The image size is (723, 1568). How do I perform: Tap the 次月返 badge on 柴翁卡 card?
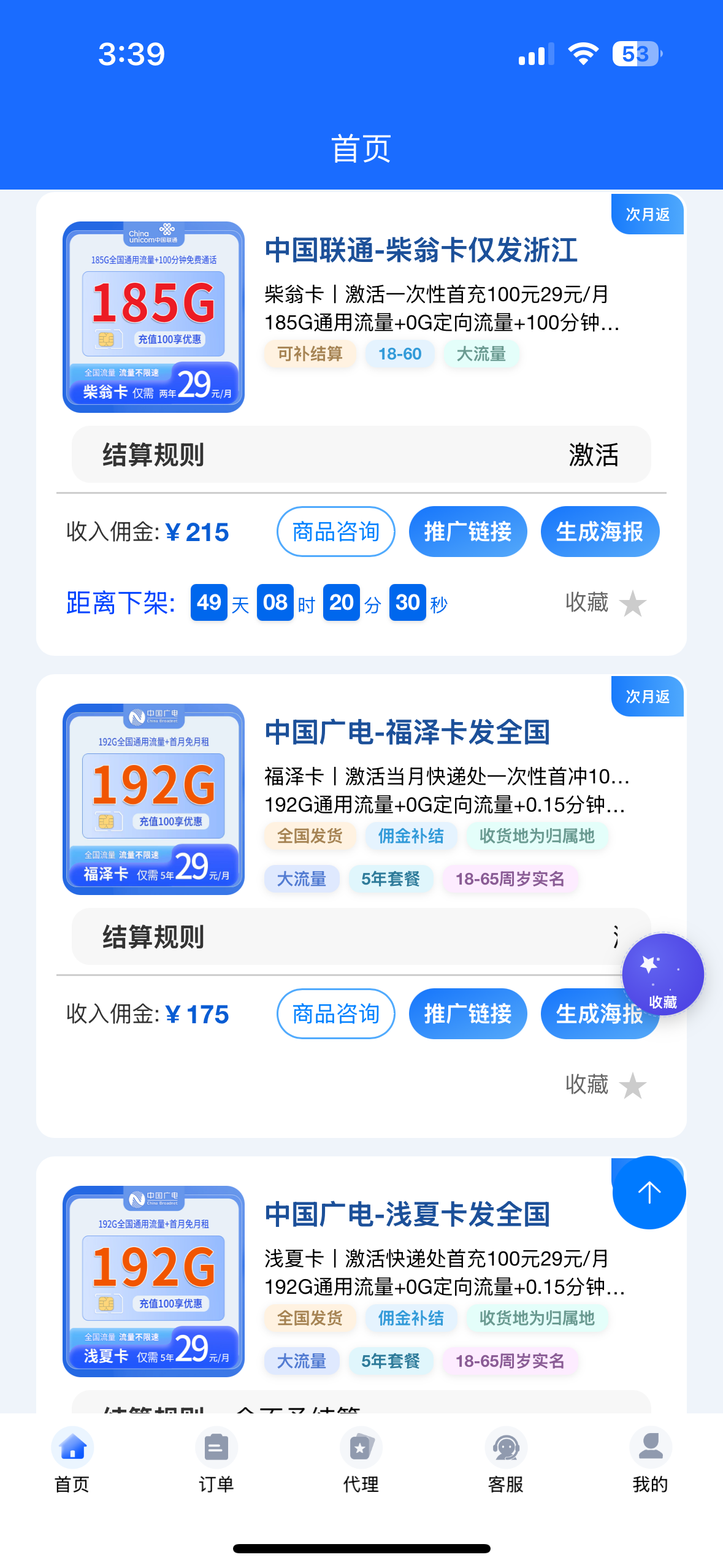coord(648,214)
